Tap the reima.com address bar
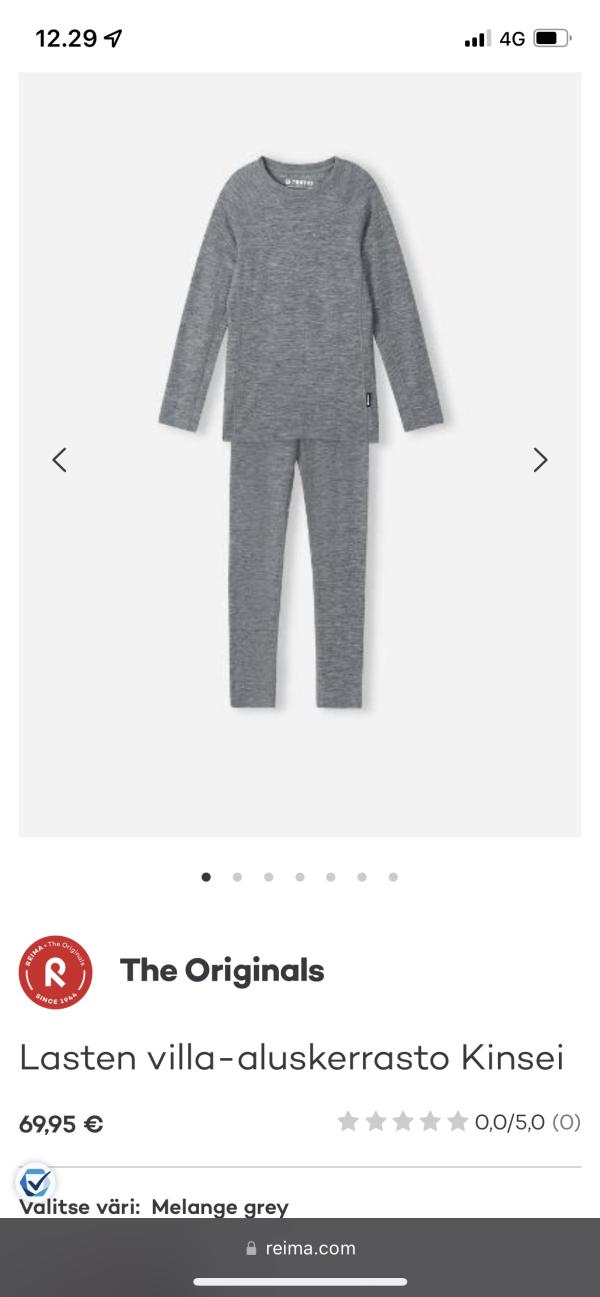600x1297 pixels. [300, 1248]
